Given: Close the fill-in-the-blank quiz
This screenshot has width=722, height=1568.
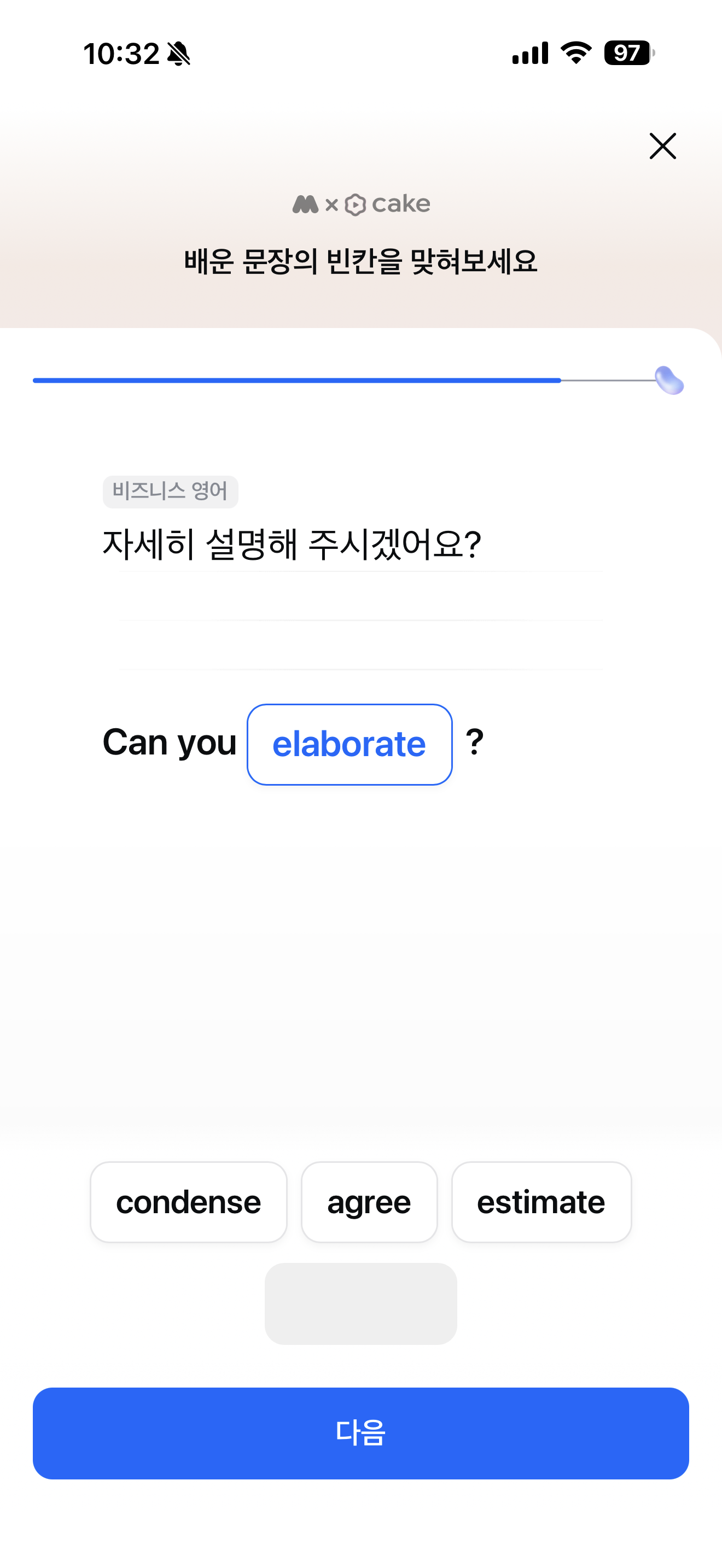Looking at the screenshot, I should (662, 146).
